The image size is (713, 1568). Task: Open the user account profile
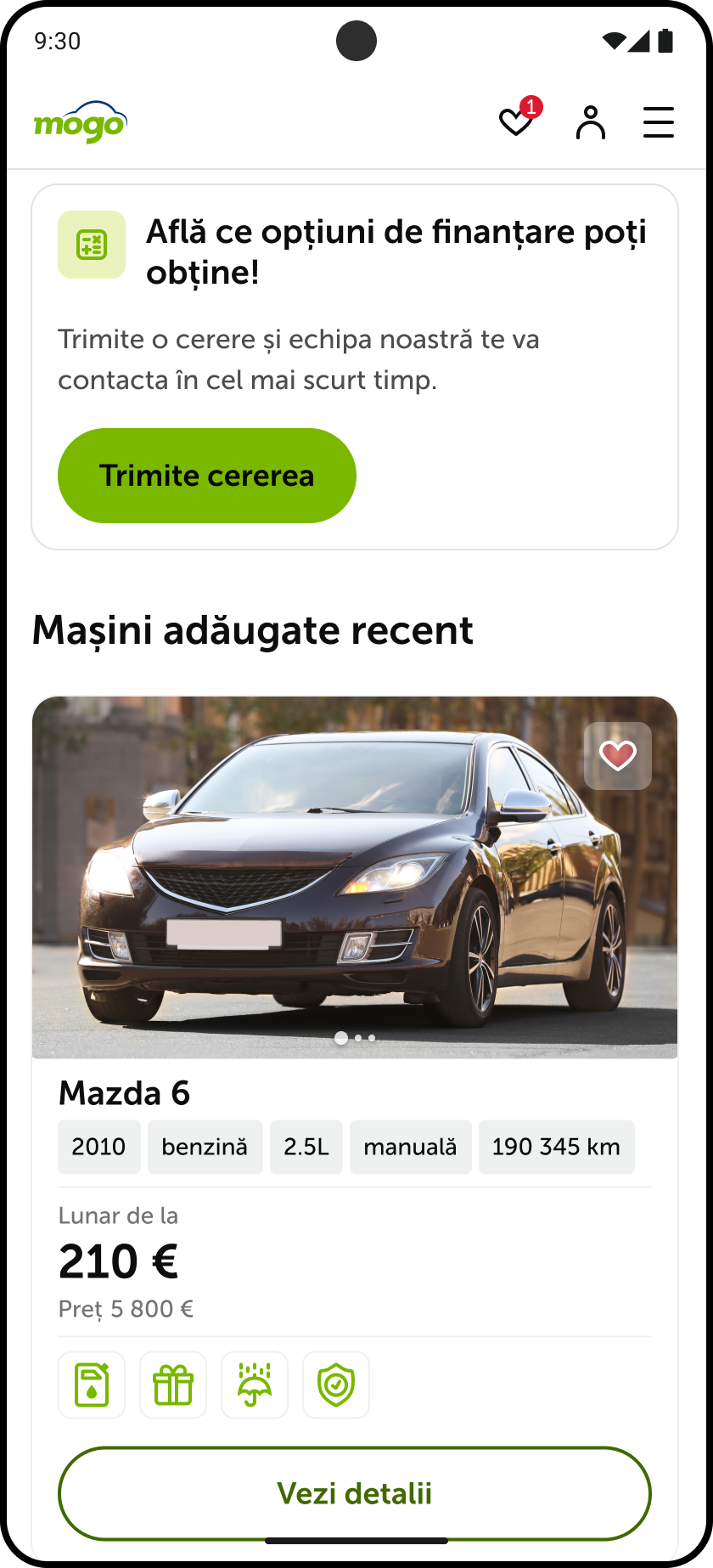point(591,122)
